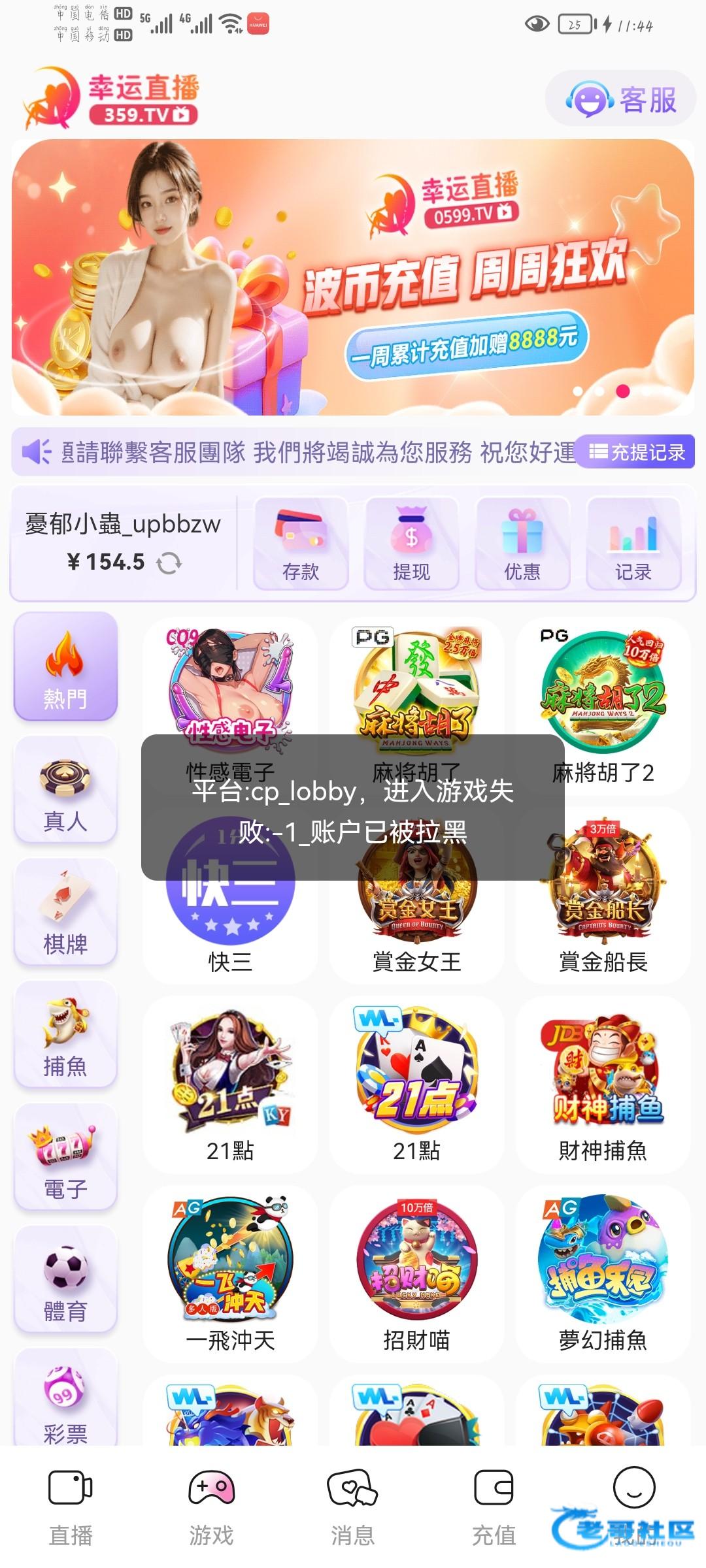This screenshot has height=1568, width=706.
Task: Open the 充提记录 records button
Action: pyautogui.click(x=636, y=452)
